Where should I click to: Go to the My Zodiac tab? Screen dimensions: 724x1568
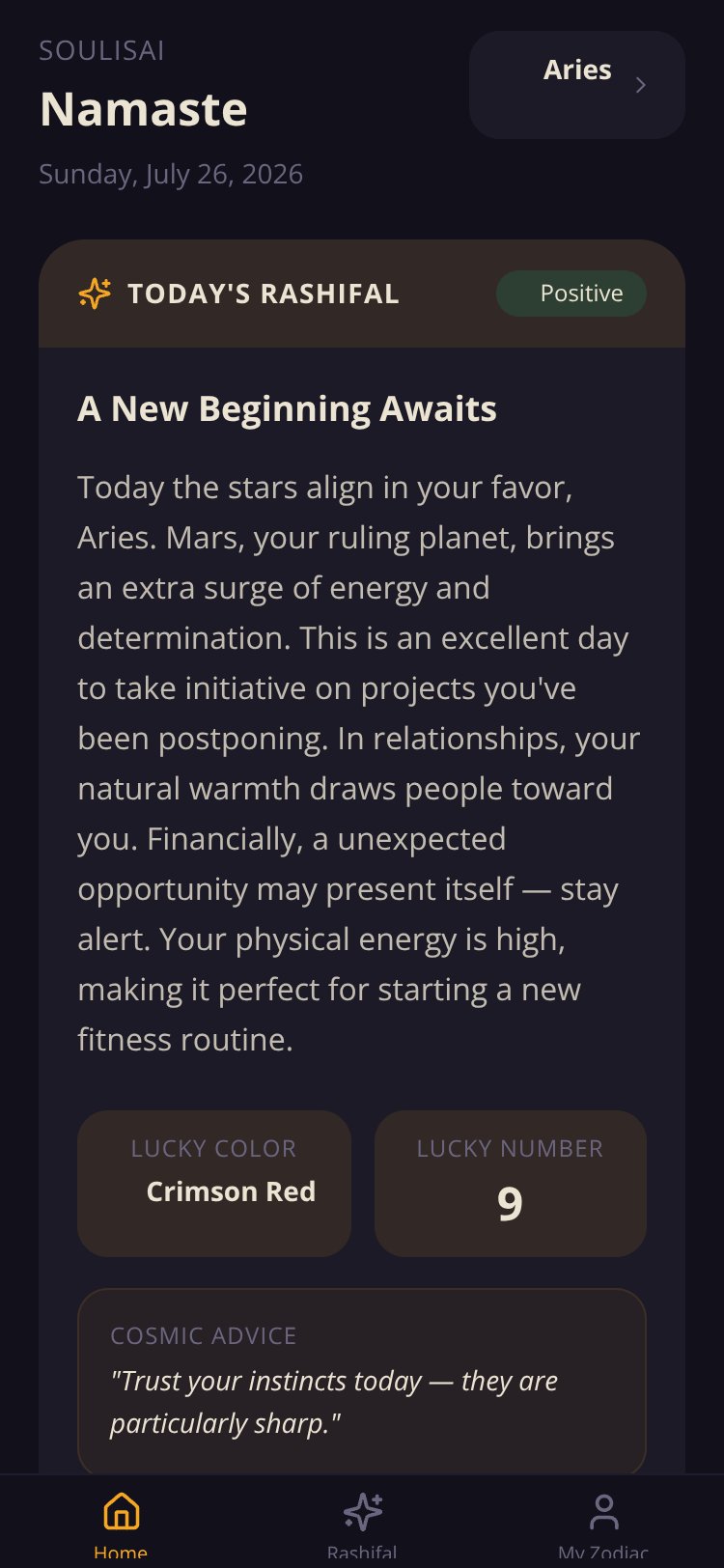(603, 1524)
